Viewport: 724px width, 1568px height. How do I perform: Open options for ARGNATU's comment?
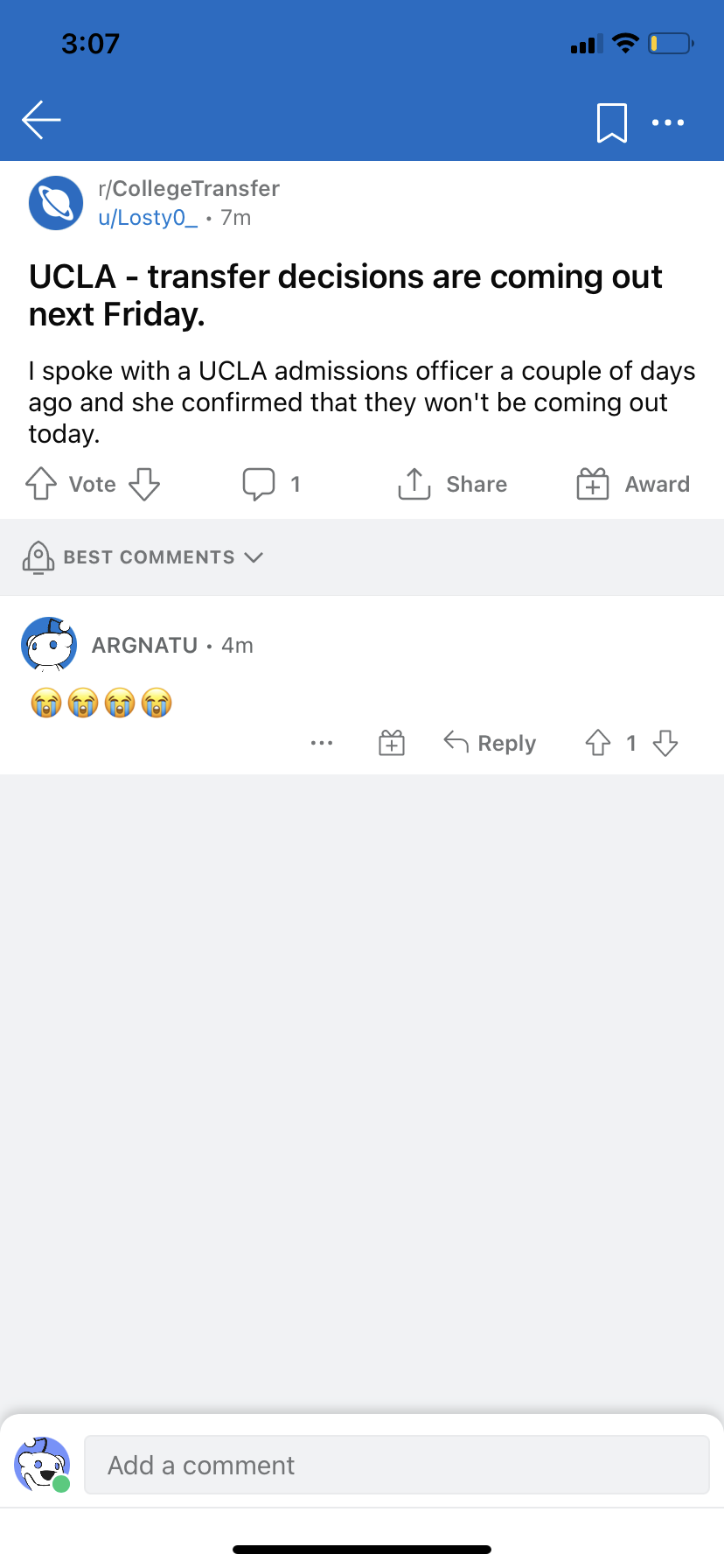pos(322,743)
